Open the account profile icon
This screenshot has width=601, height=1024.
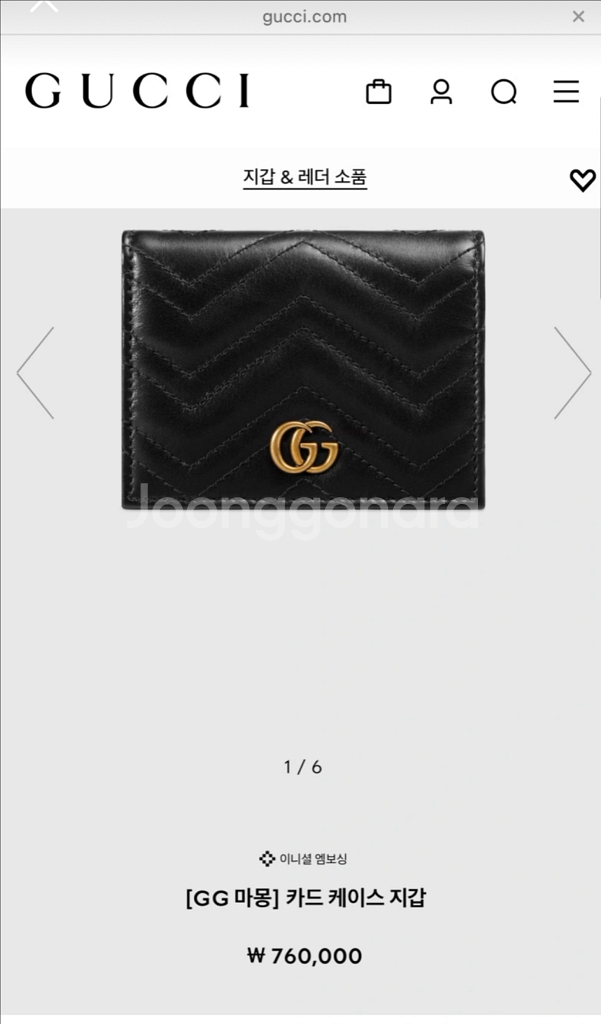[441, 92]
